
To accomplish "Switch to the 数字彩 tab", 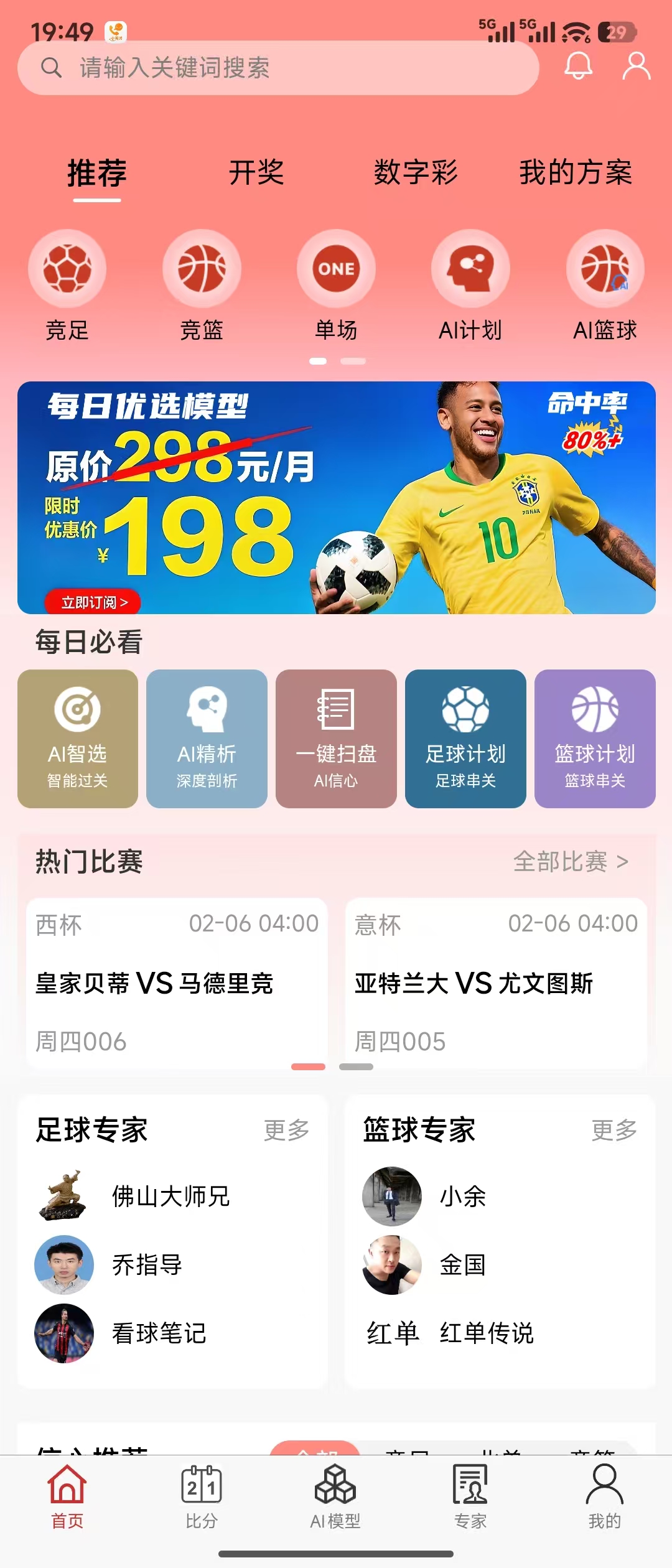I will point(416,174).
